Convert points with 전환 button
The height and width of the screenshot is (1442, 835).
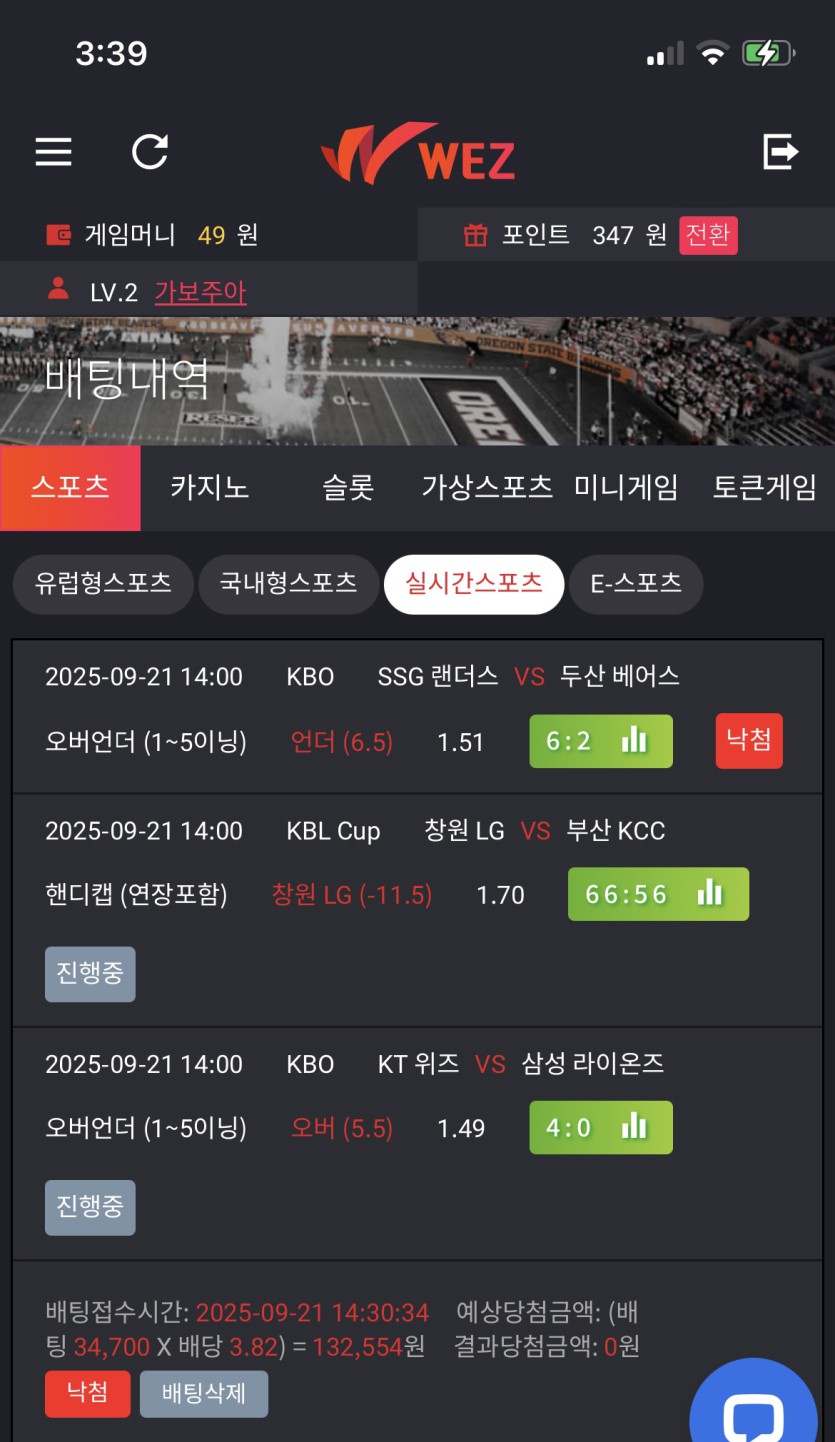708,236
